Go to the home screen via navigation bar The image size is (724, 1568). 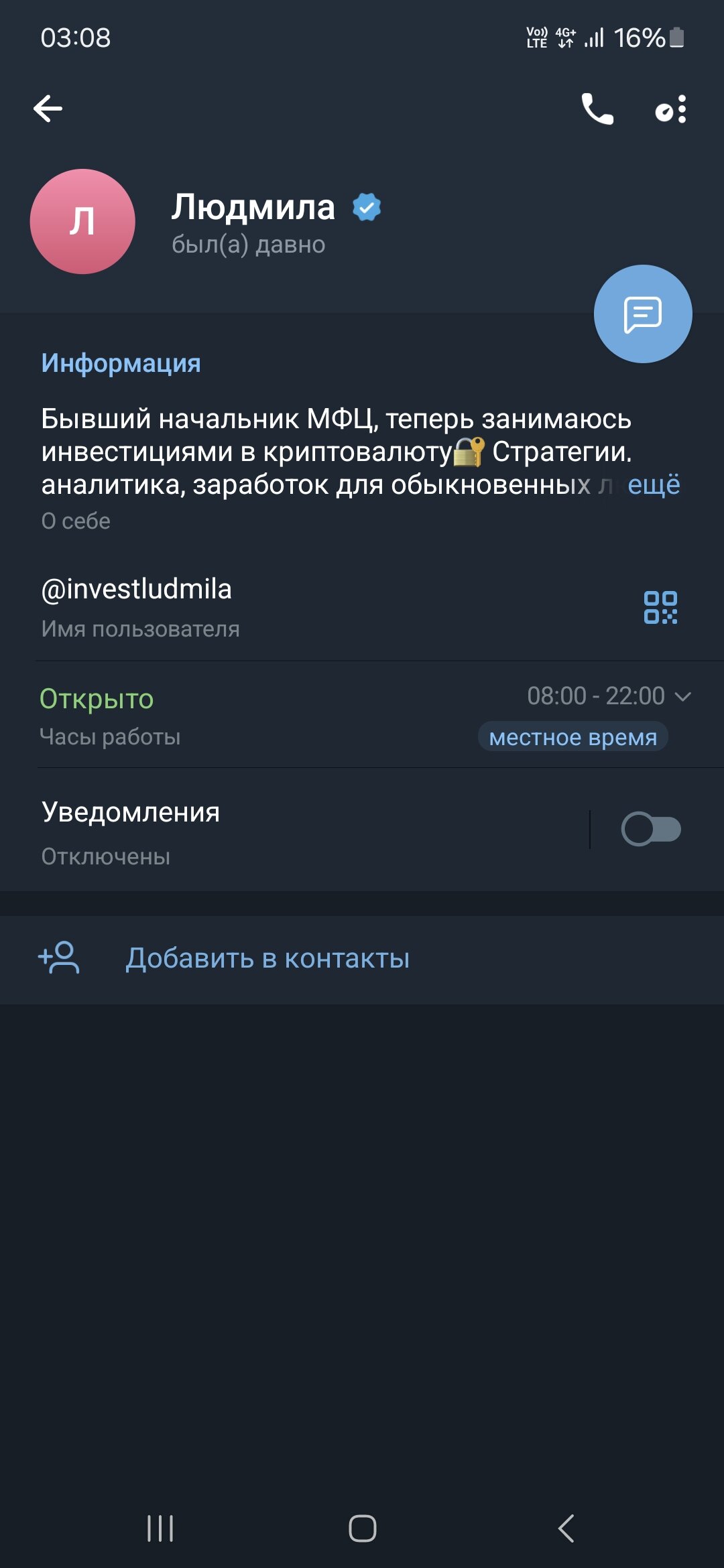[363, 1528]
